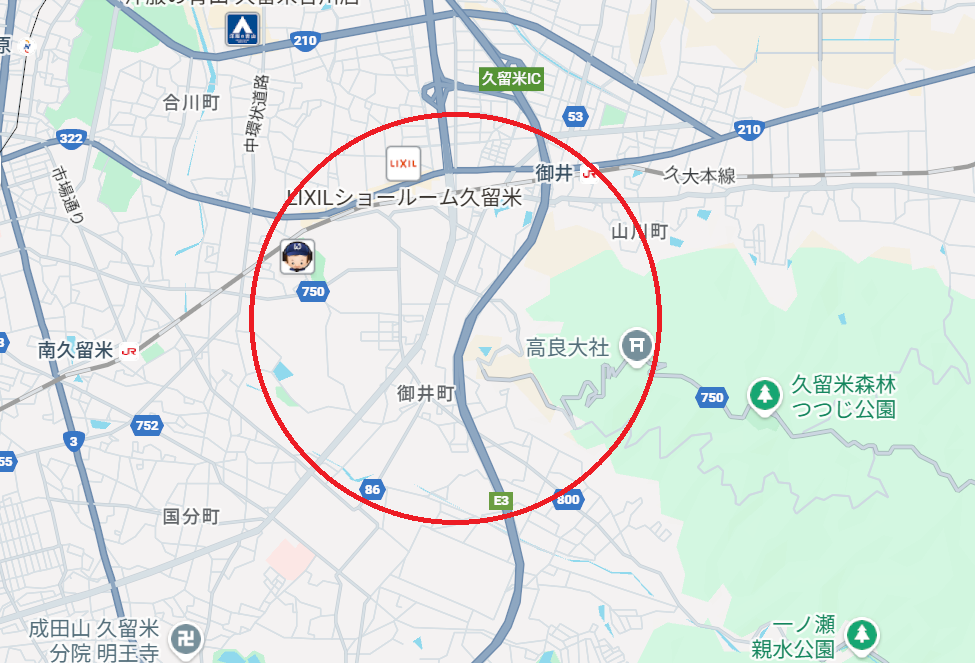Tap the 一ノ瀬親水公園 park marker

pyautogui.click(x=861, y=633)
